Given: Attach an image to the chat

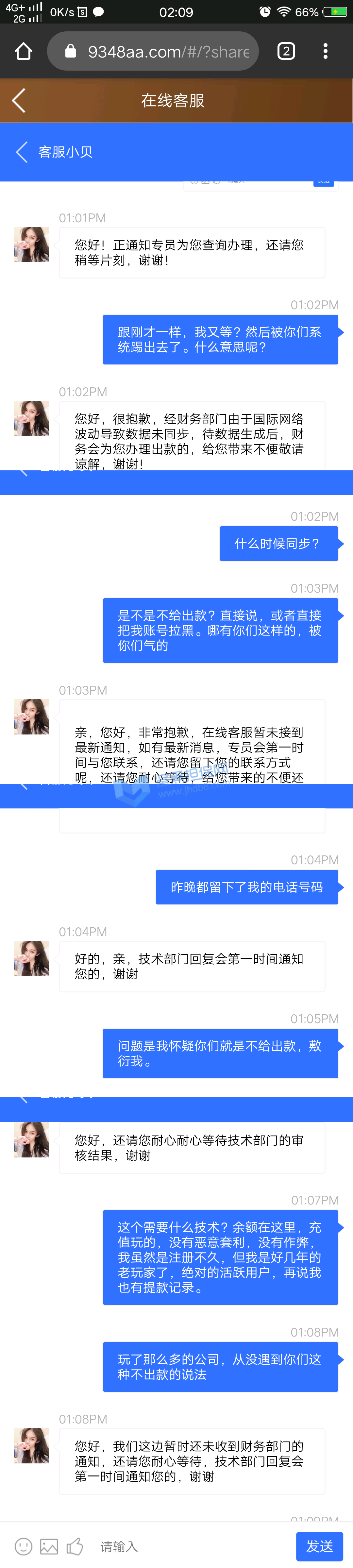Looking at the screenshot, I should coord(49,1545).
